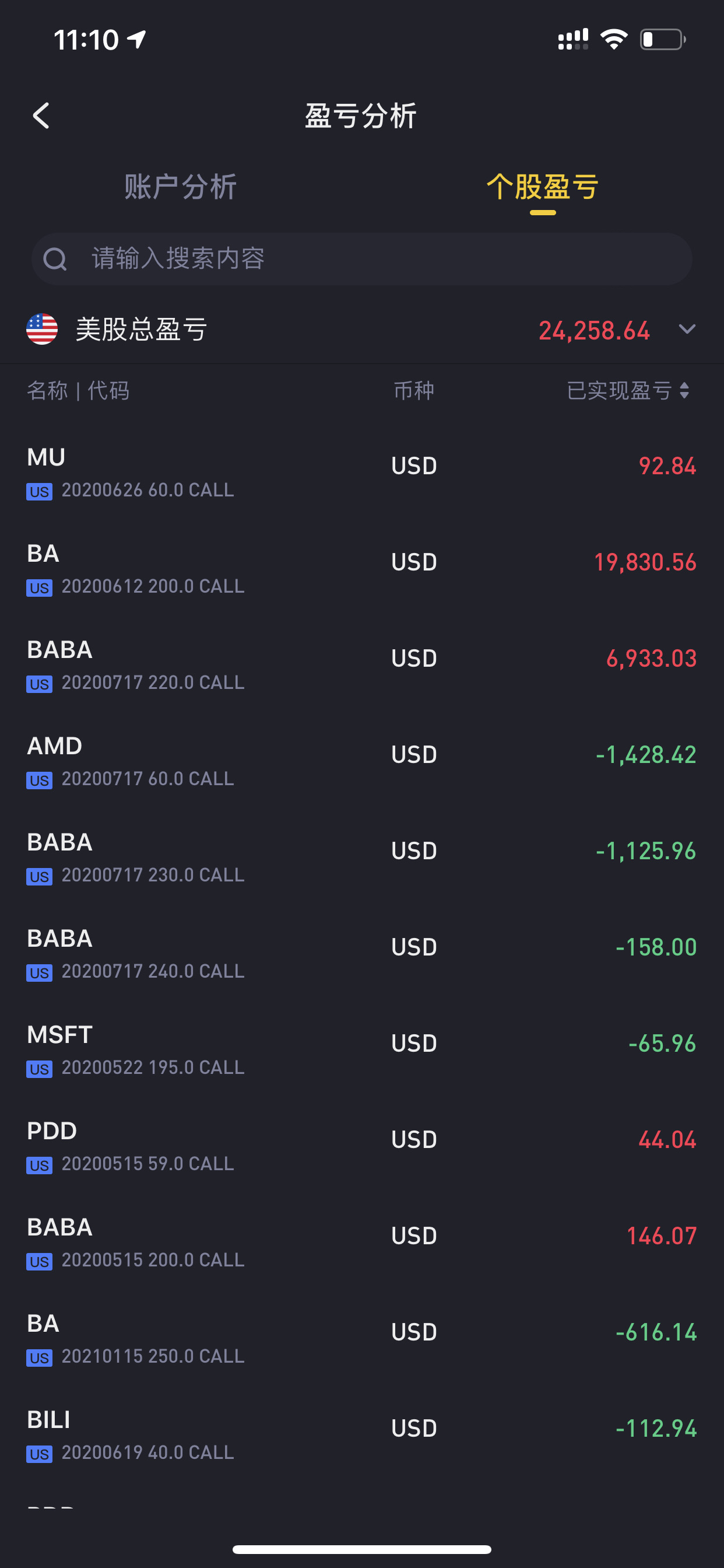
Task: Open the BABA 20200717 220.0 CALL row
Action: 362,664
